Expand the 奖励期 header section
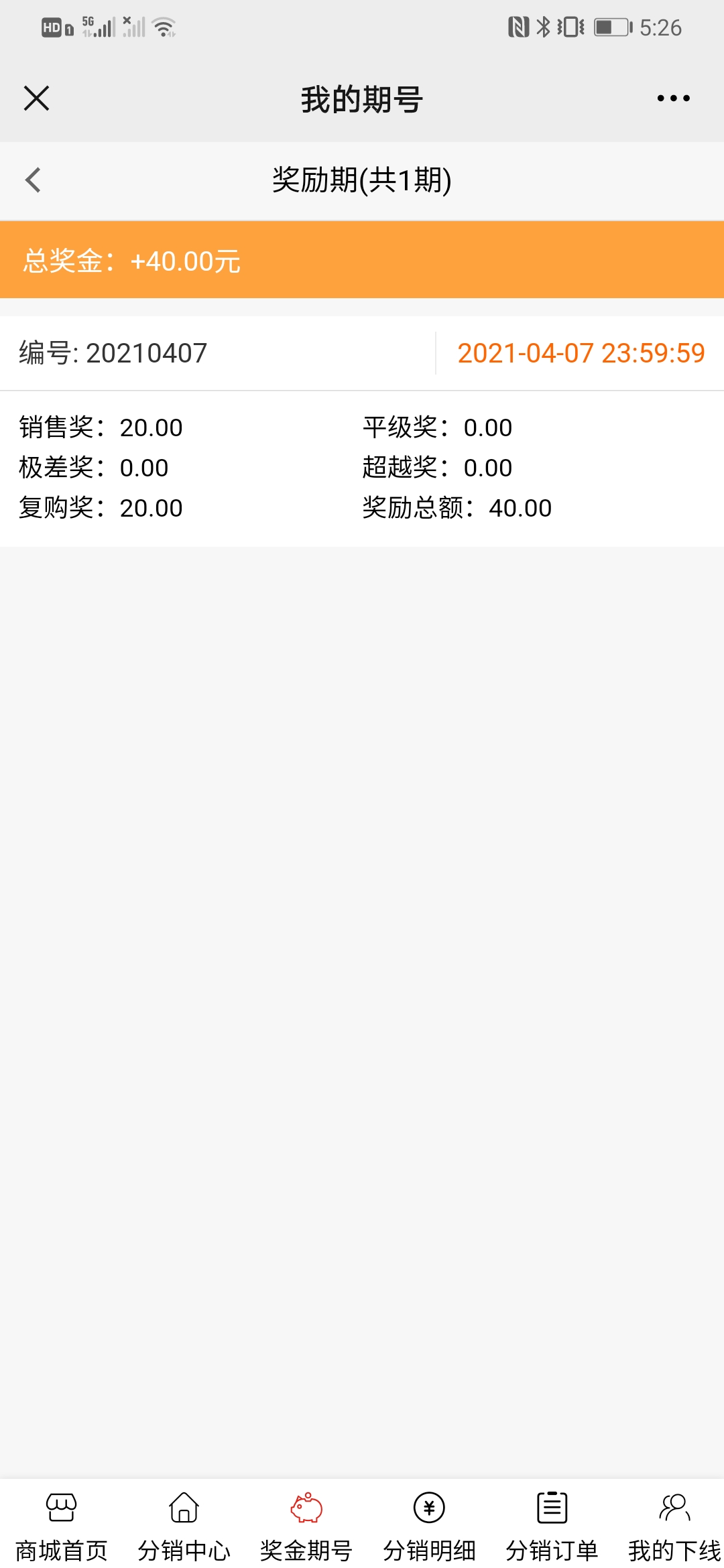Viewport: 724px width, 1568px height. tap(362, 180)
